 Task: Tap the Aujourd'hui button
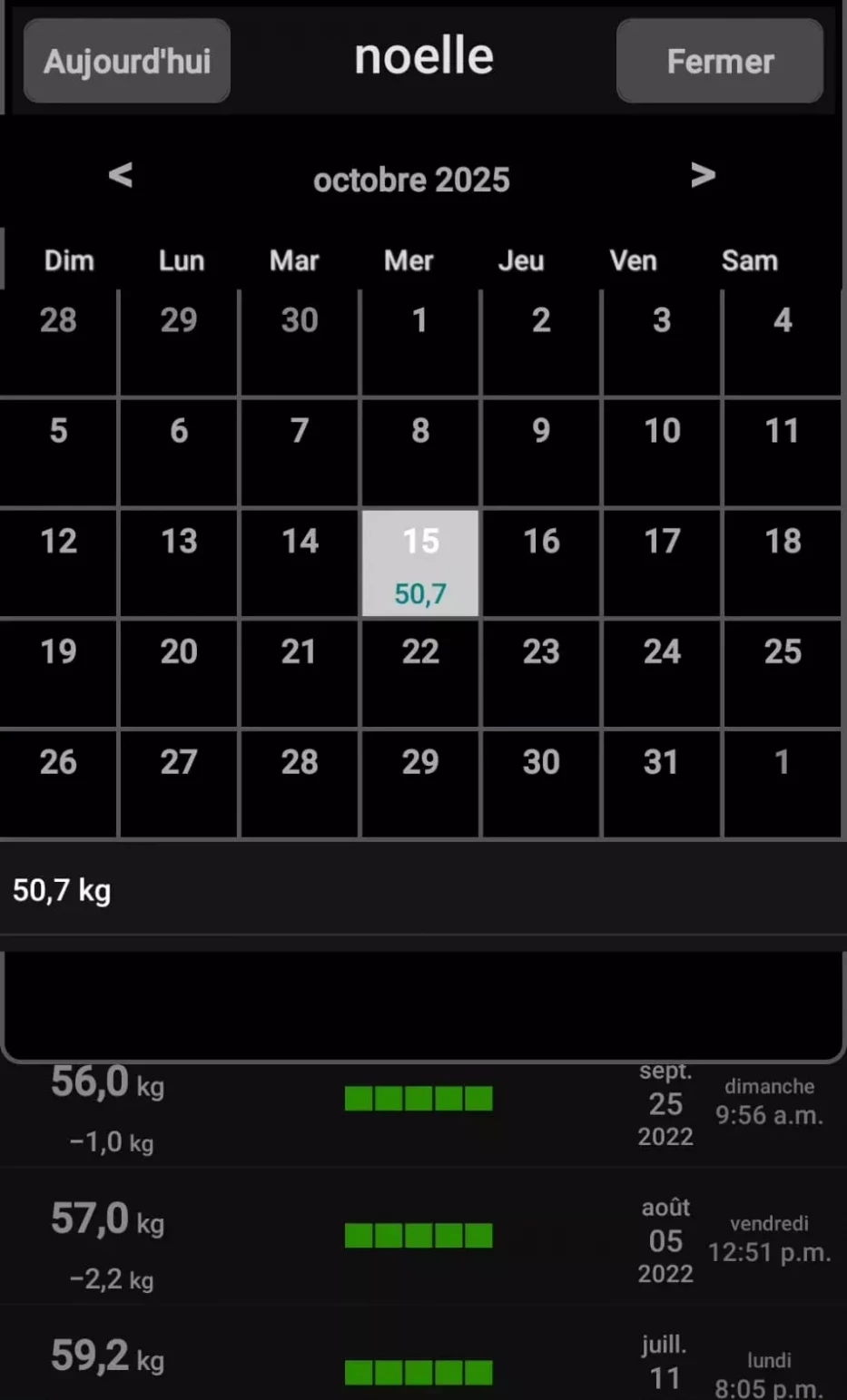tap(127, 61)
